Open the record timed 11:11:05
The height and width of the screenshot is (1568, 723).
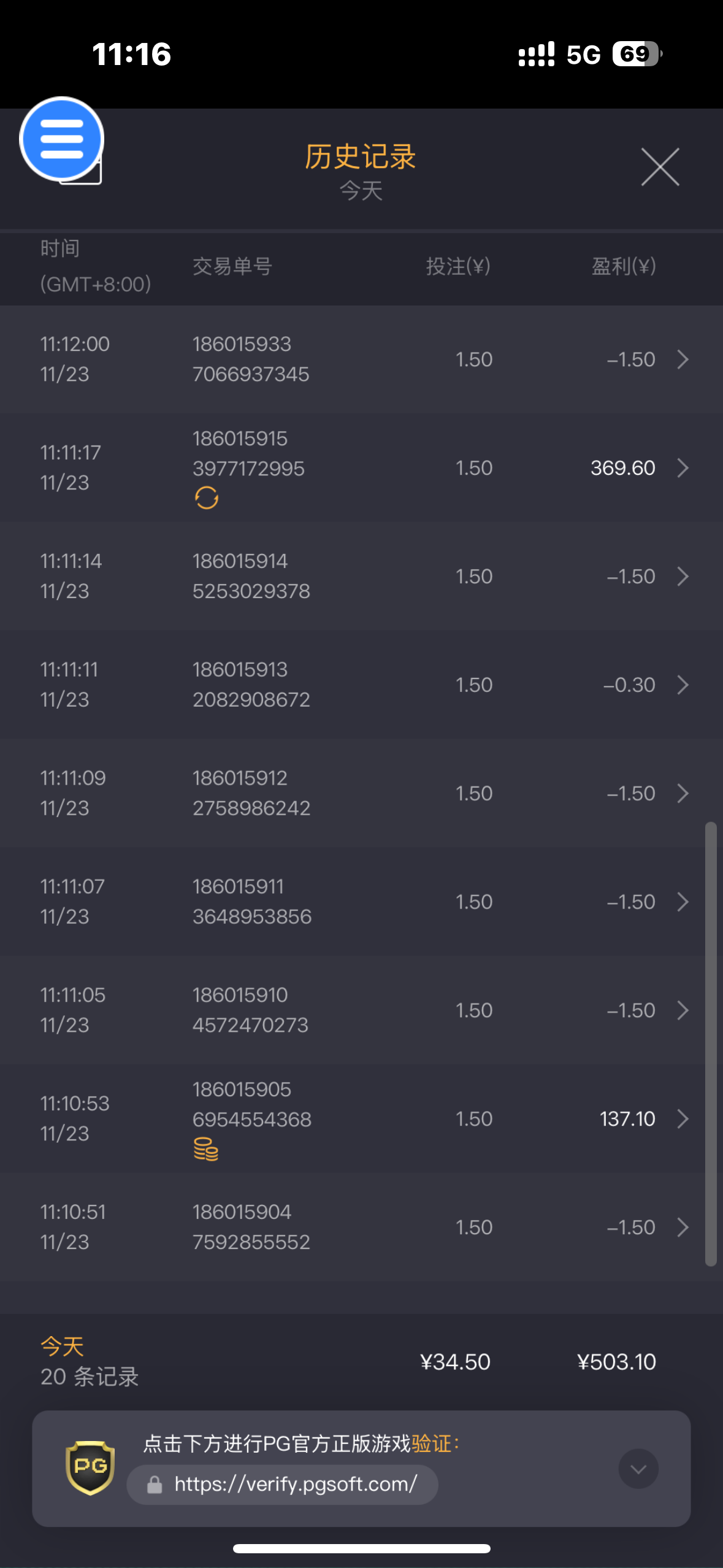[361, 1010]
